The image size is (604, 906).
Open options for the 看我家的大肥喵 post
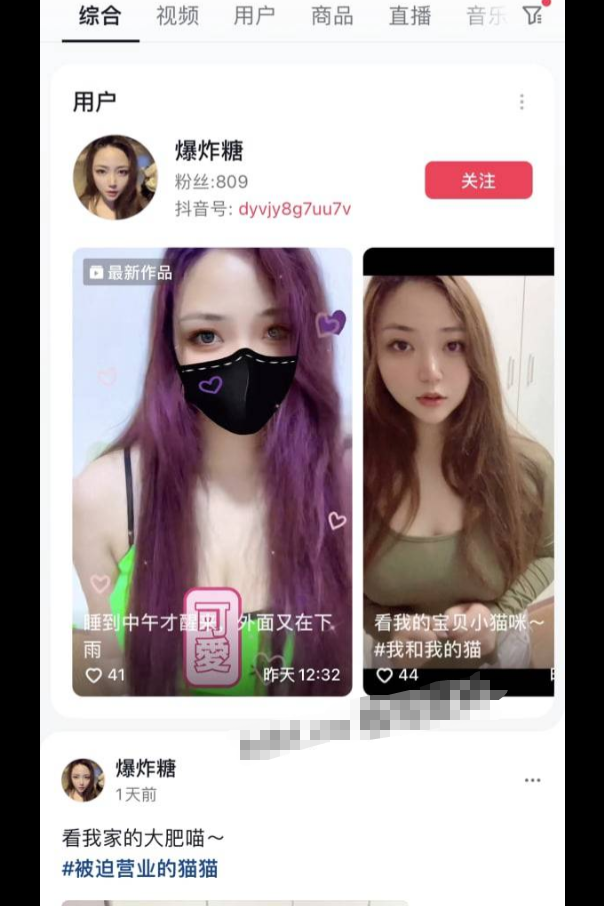coord(532,780)
